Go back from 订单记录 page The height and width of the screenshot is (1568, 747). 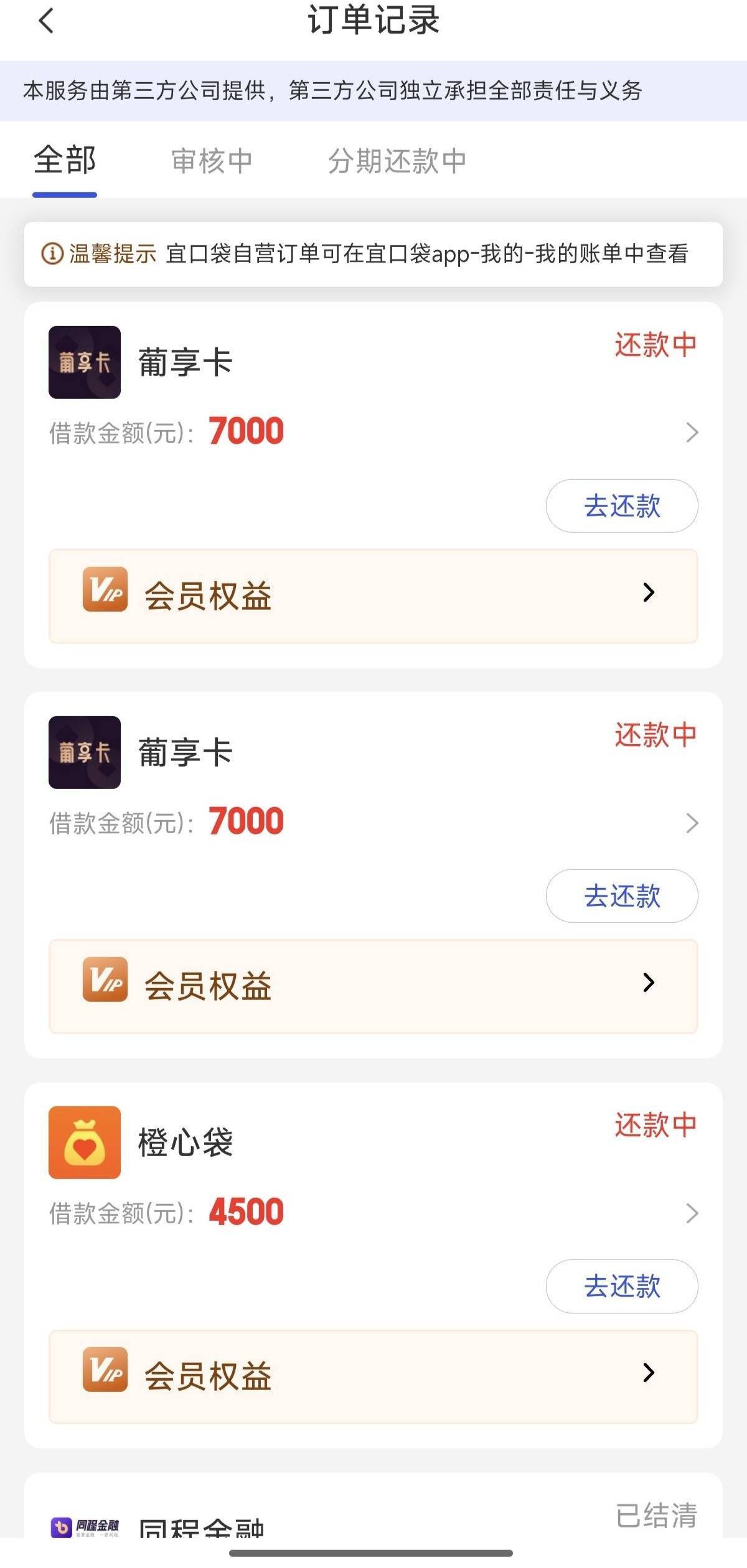click(46, 21)
